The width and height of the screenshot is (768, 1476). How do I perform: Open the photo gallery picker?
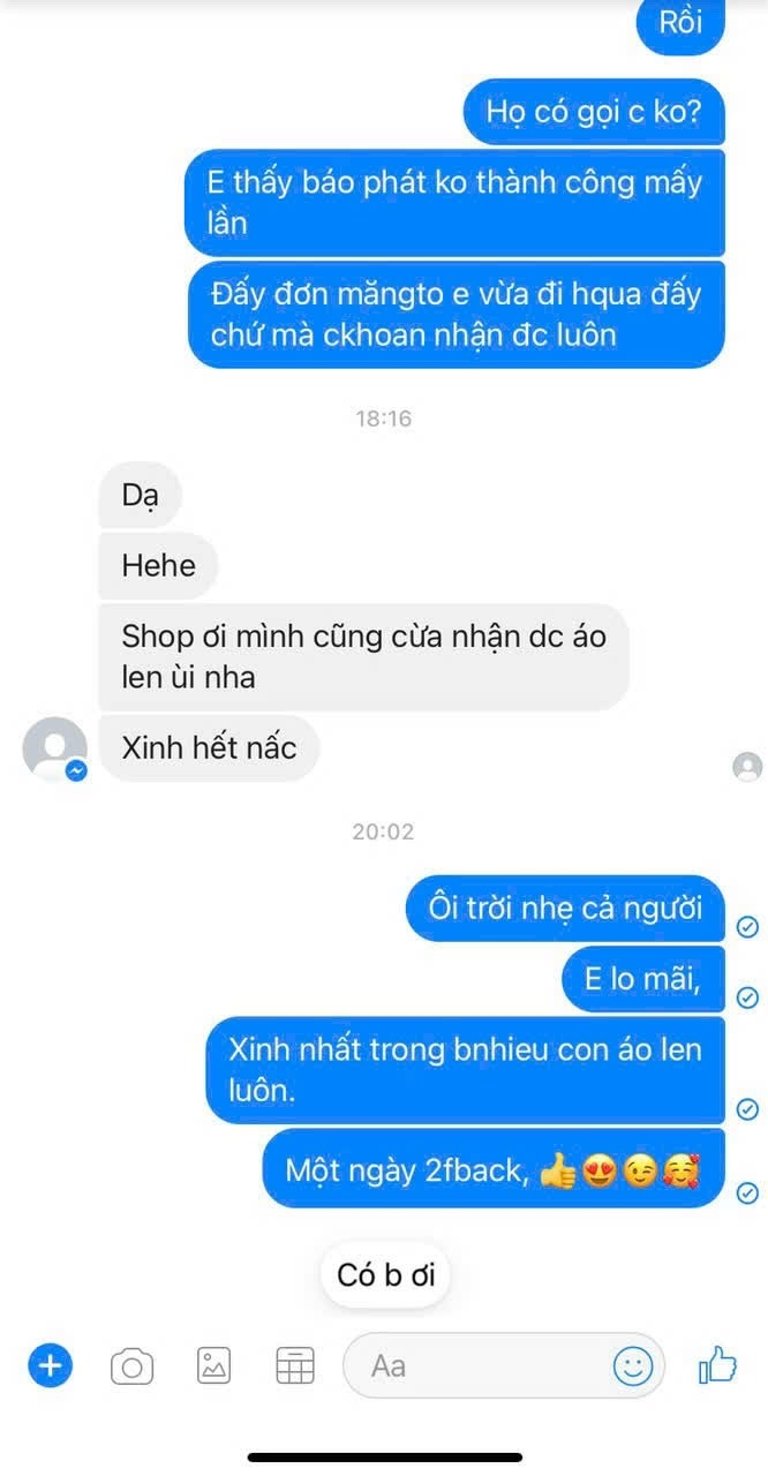tap(213, 1365)
